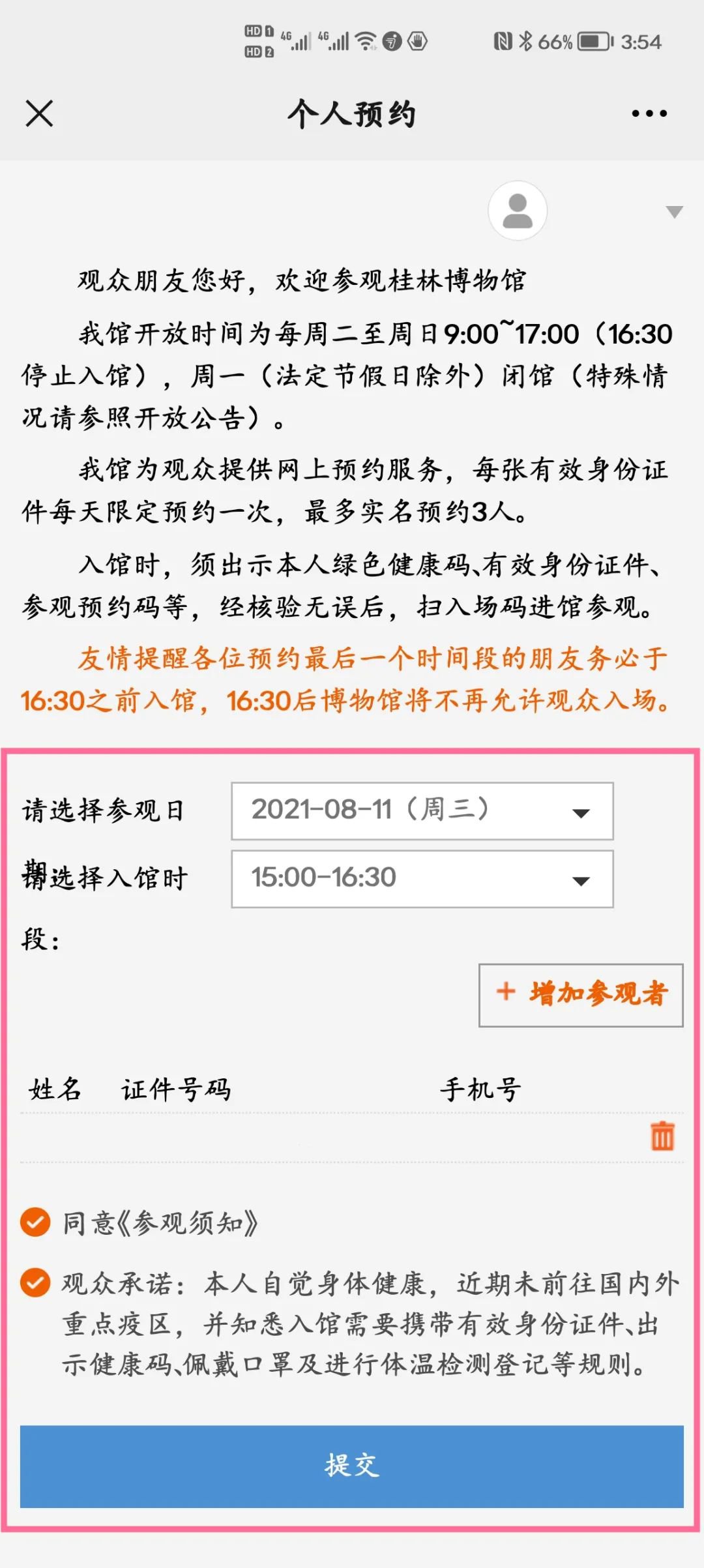704x1568 pixels.
Task: Close the 个人预约 page
Action: (39, 113)
